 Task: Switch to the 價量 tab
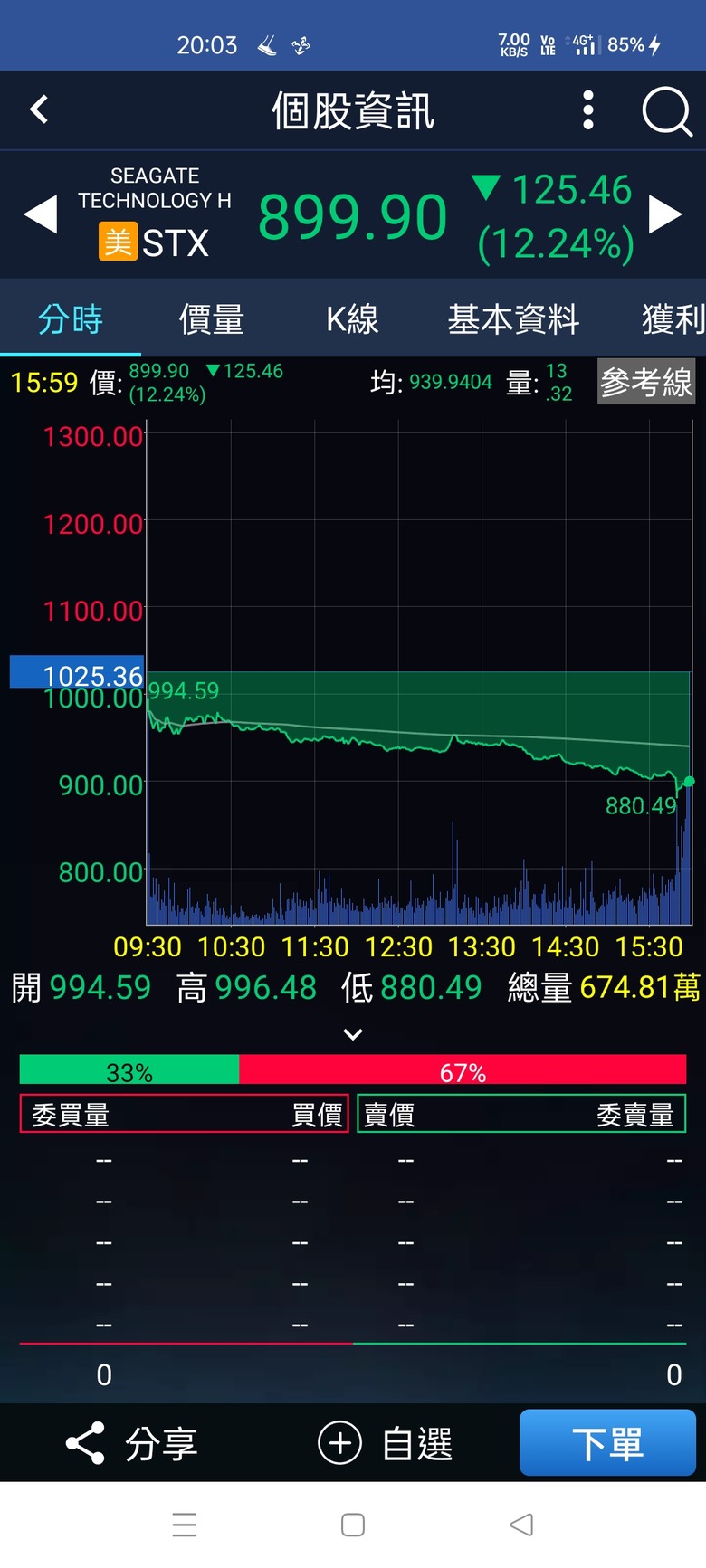pos(211,318)
